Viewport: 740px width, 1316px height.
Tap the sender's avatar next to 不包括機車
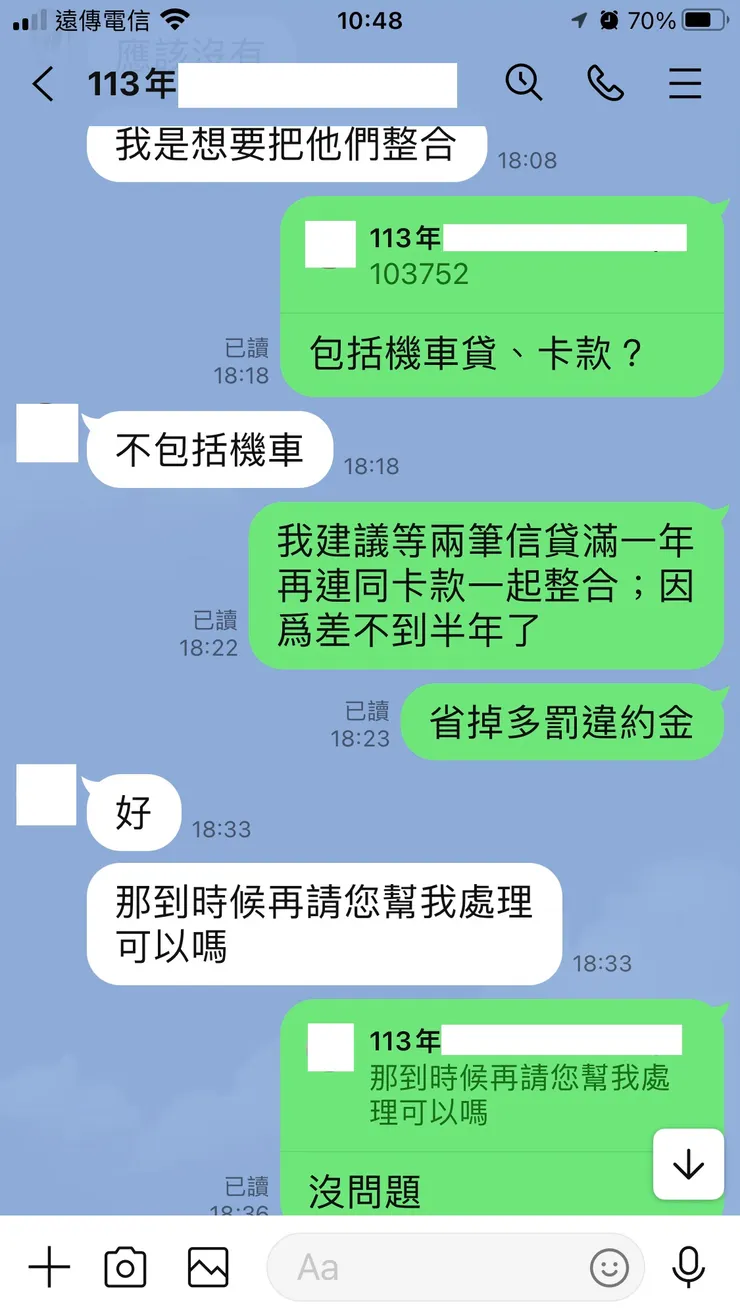click(x=45, y=434)
